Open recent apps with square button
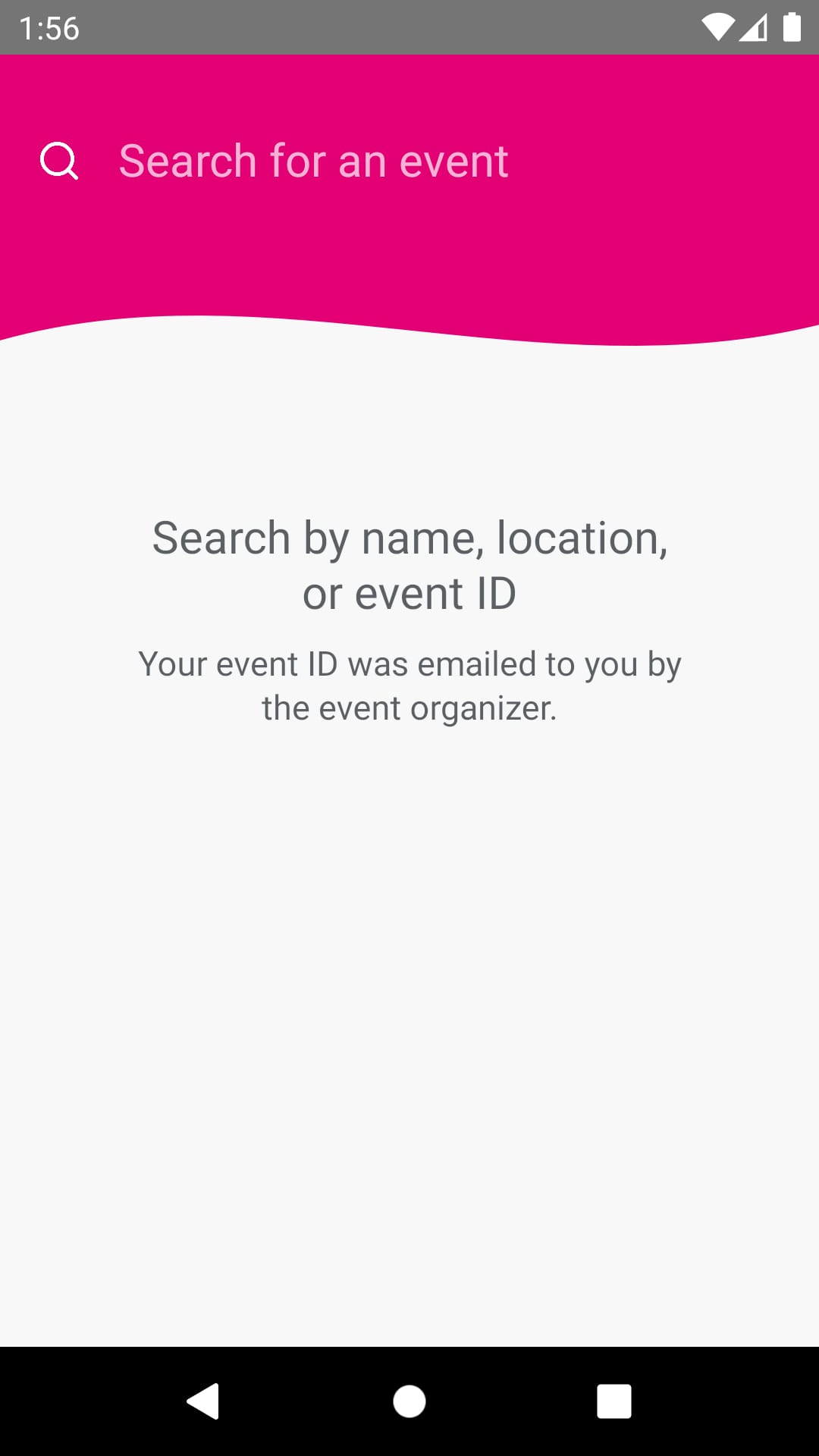Viewport: 819px width, 1456px height. 616,1401
